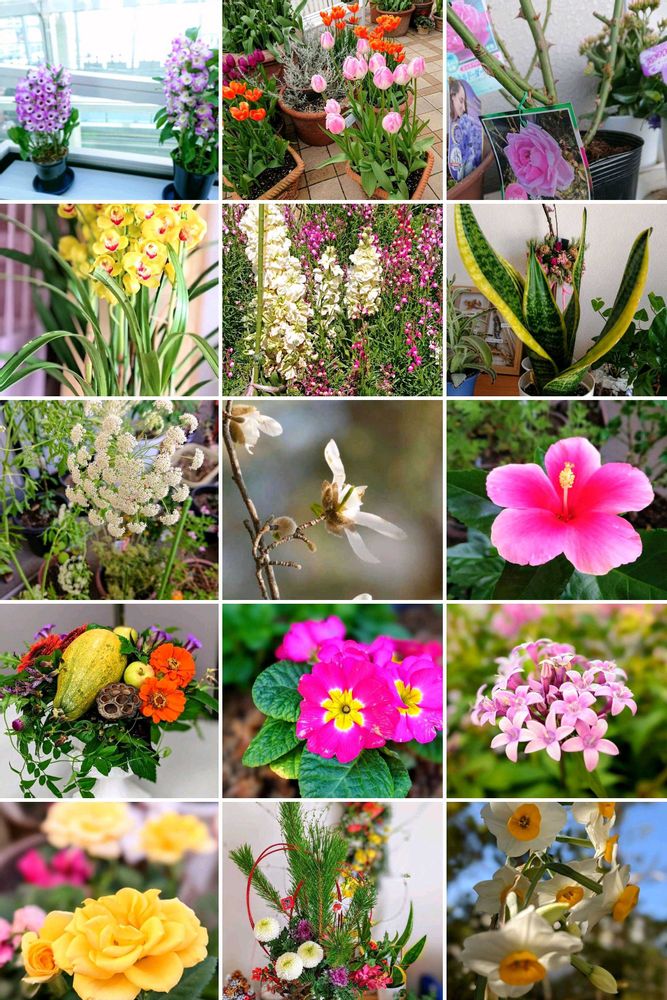Open the yellow rose photo

coord(109,901)
